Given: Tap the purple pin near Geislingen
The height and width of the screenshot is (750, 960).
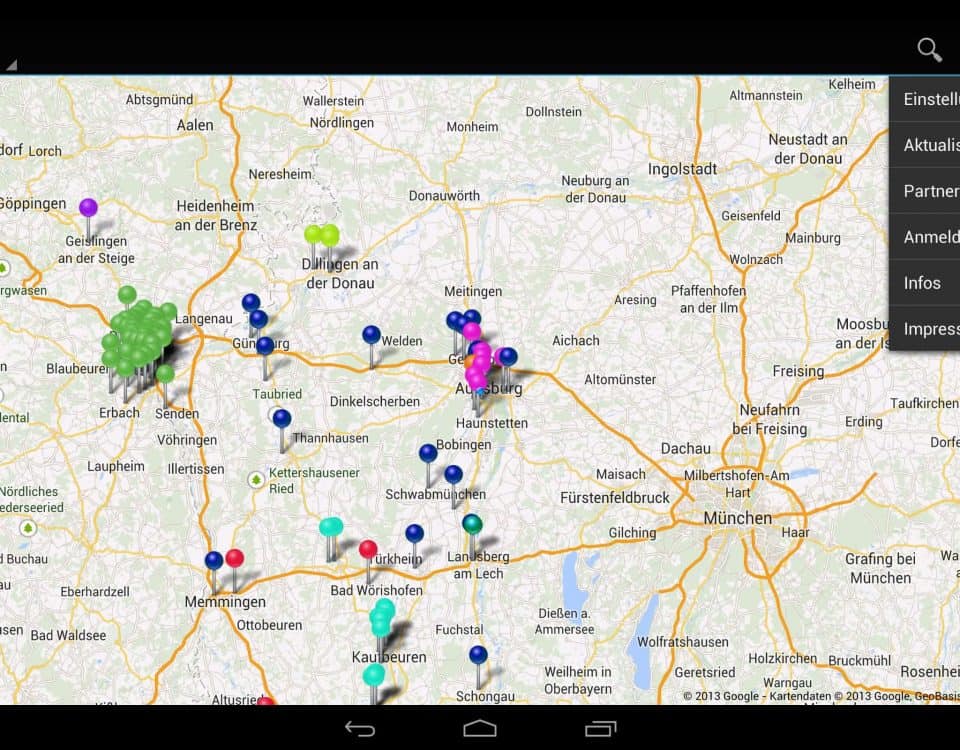Looking at the screenshot, I should point(88,208).
